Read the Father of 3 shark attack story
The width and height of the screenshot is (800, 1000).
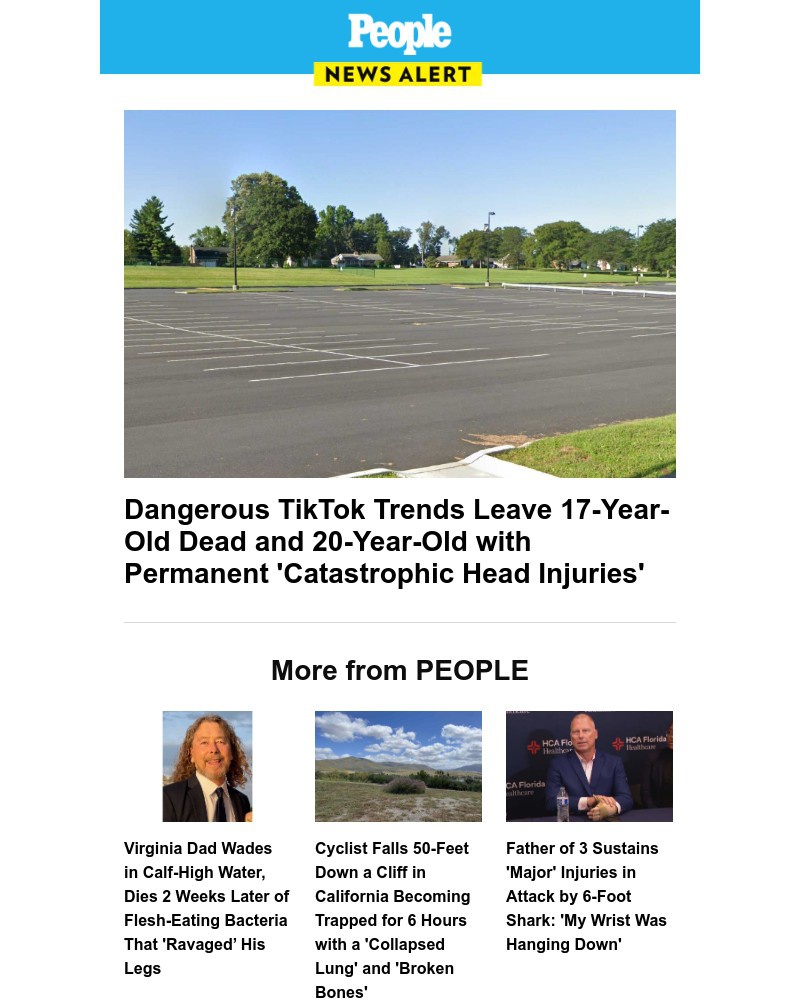click(586, 896)
